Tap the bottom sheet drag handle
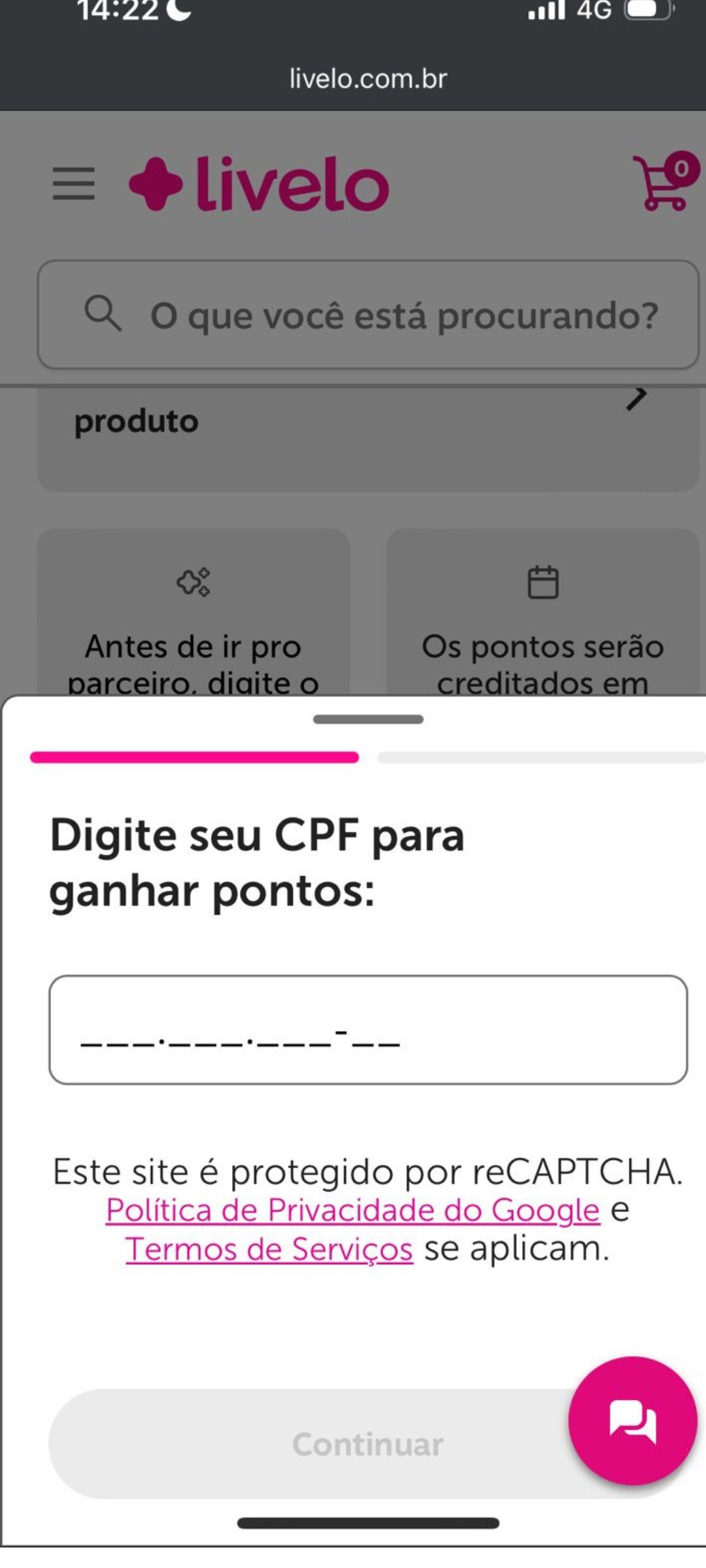The height and width of the screenshot is (1568, 706). (x=368, y=719)
